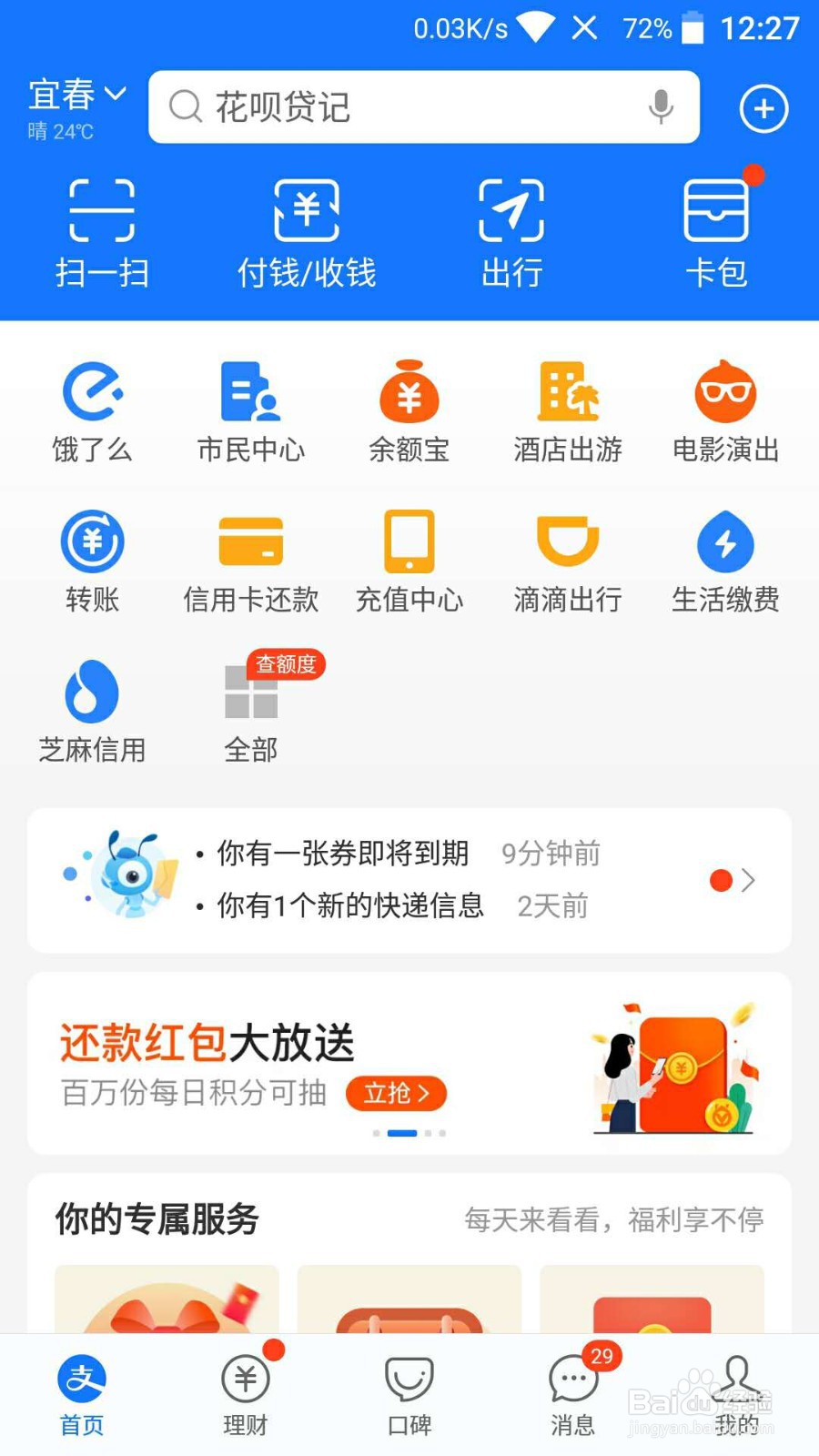Launch 饿了么 food delivery
The height and width of the screenshot is (1456, 819).
pos(91,409)
